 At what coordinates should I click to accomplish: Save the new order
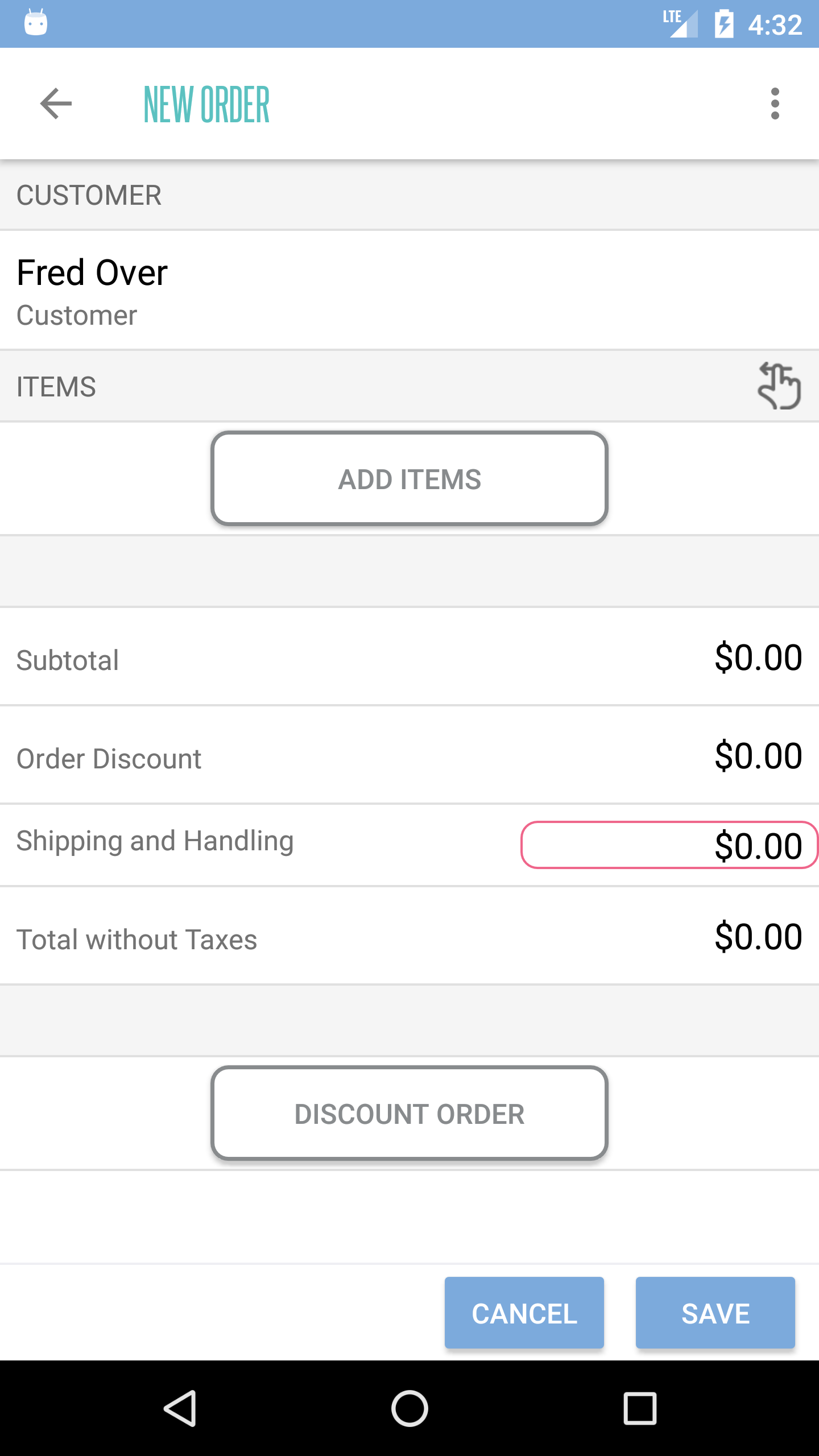[715, 1313]
